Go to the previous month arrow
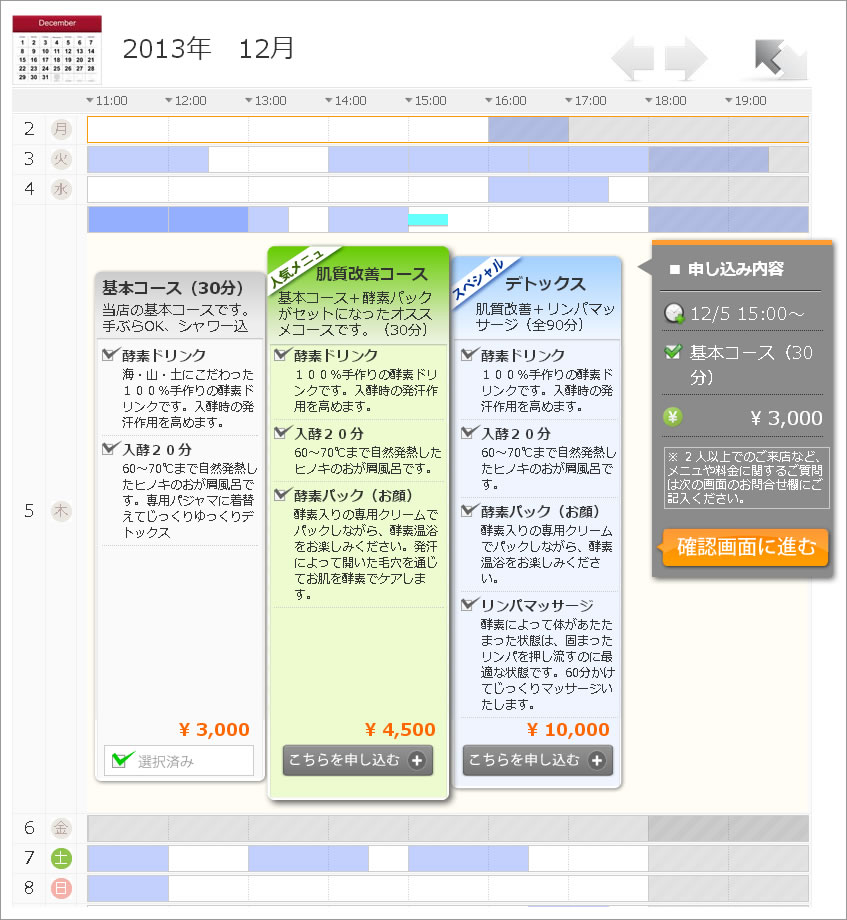This screenshot has height=920, width=847. [632, 59]
